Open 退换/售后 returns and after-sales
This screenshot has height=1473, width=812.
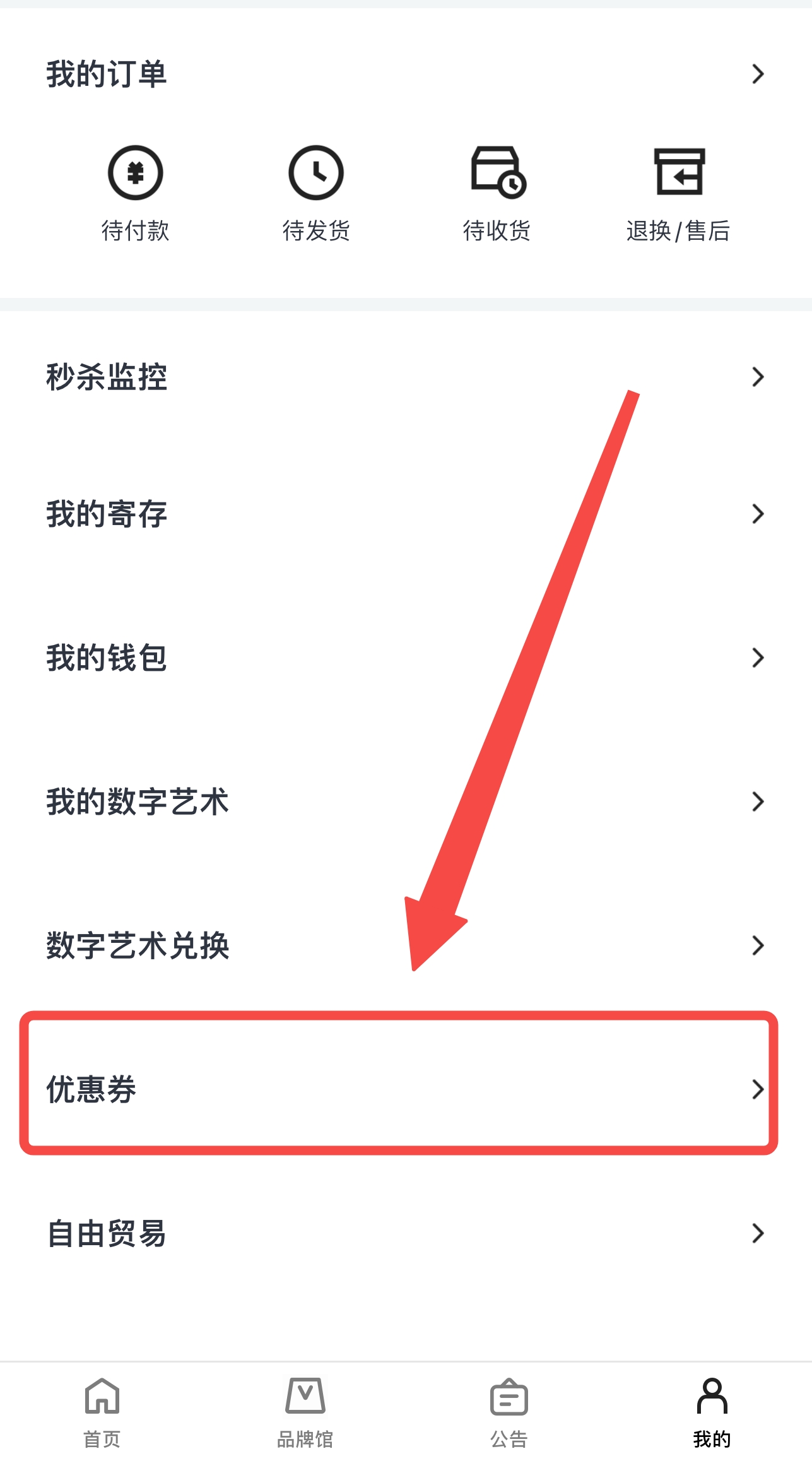[x=678, y=193]
